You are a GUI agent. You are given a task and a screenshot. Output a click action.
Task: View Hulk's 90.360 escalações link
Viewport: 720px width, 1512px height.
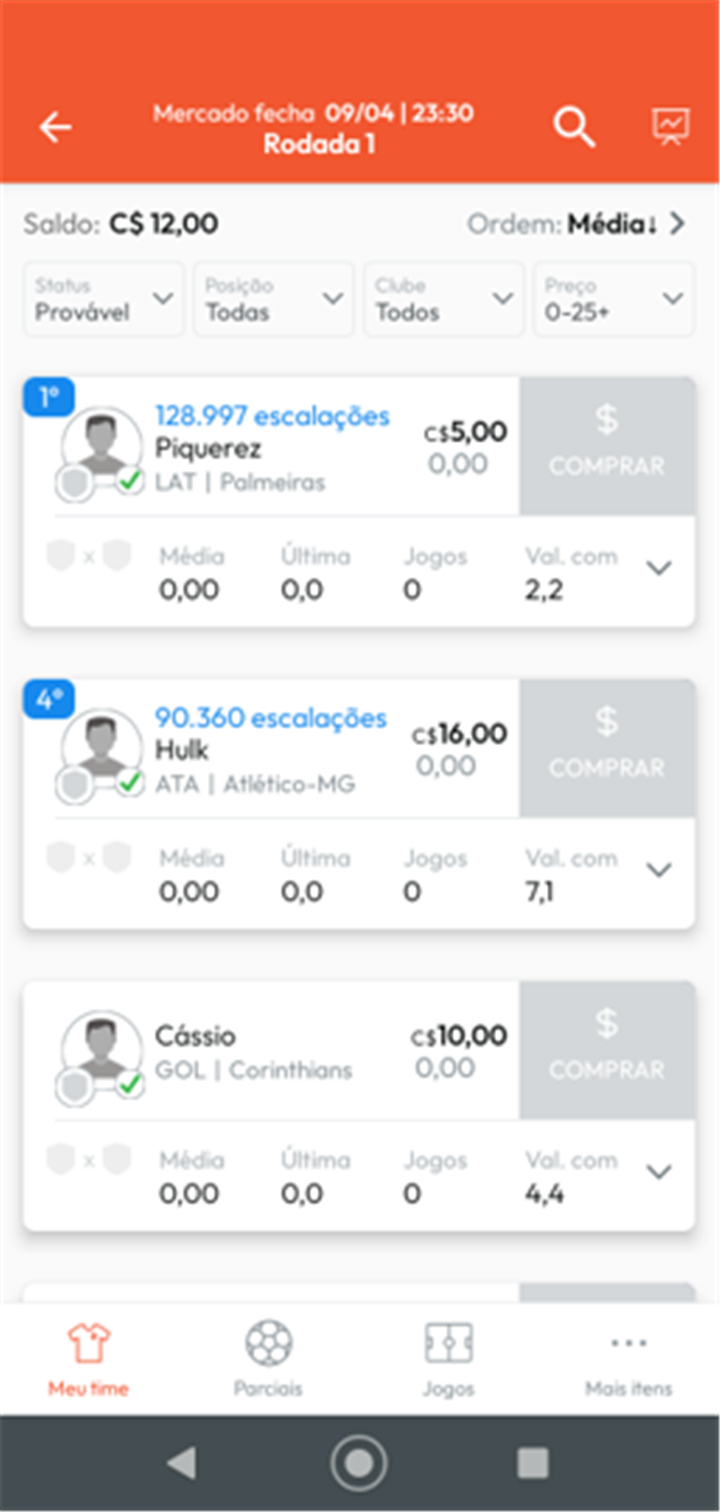270,718
